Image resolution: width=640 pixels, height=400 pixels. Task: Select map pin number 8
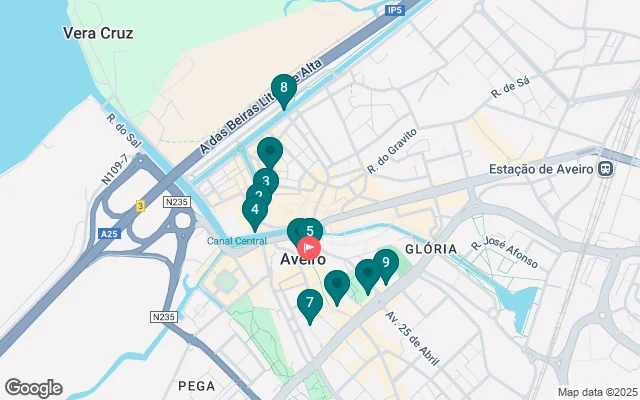pyautogui.click(x=284, y=89)
